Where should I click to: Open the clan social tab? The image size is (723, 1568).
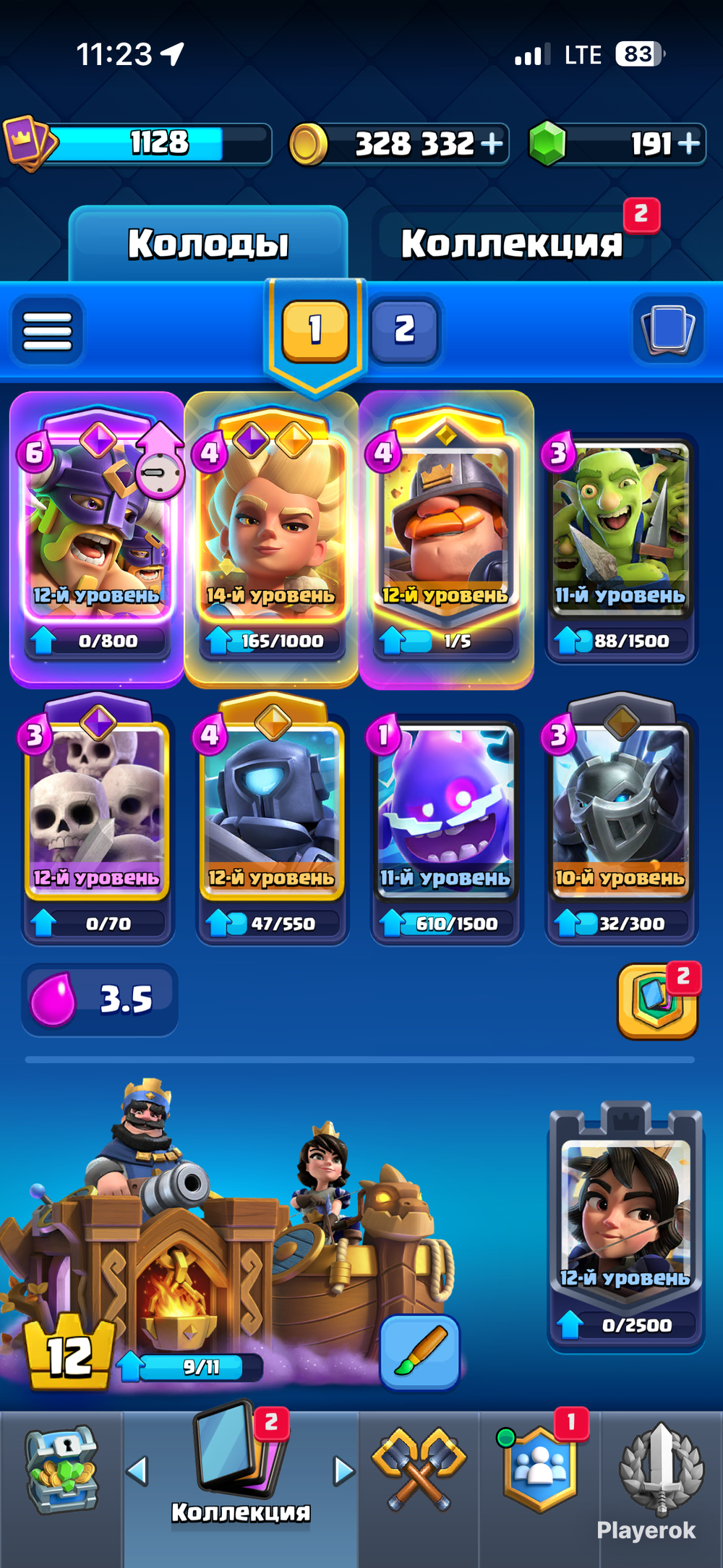click(x=541, y=1470)
